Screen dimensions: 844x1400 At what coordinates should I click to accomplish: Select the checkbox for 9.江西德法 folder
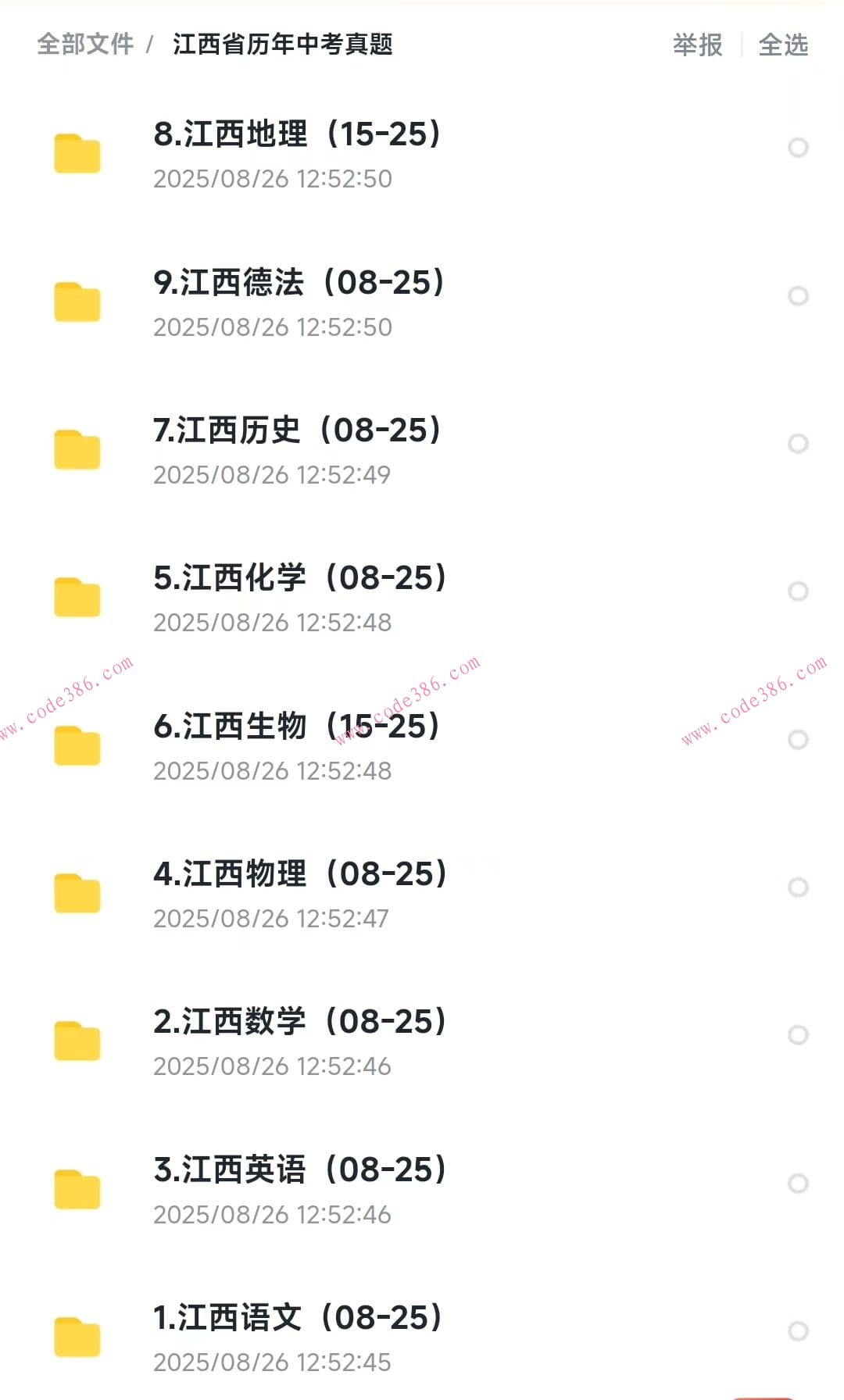799,297
